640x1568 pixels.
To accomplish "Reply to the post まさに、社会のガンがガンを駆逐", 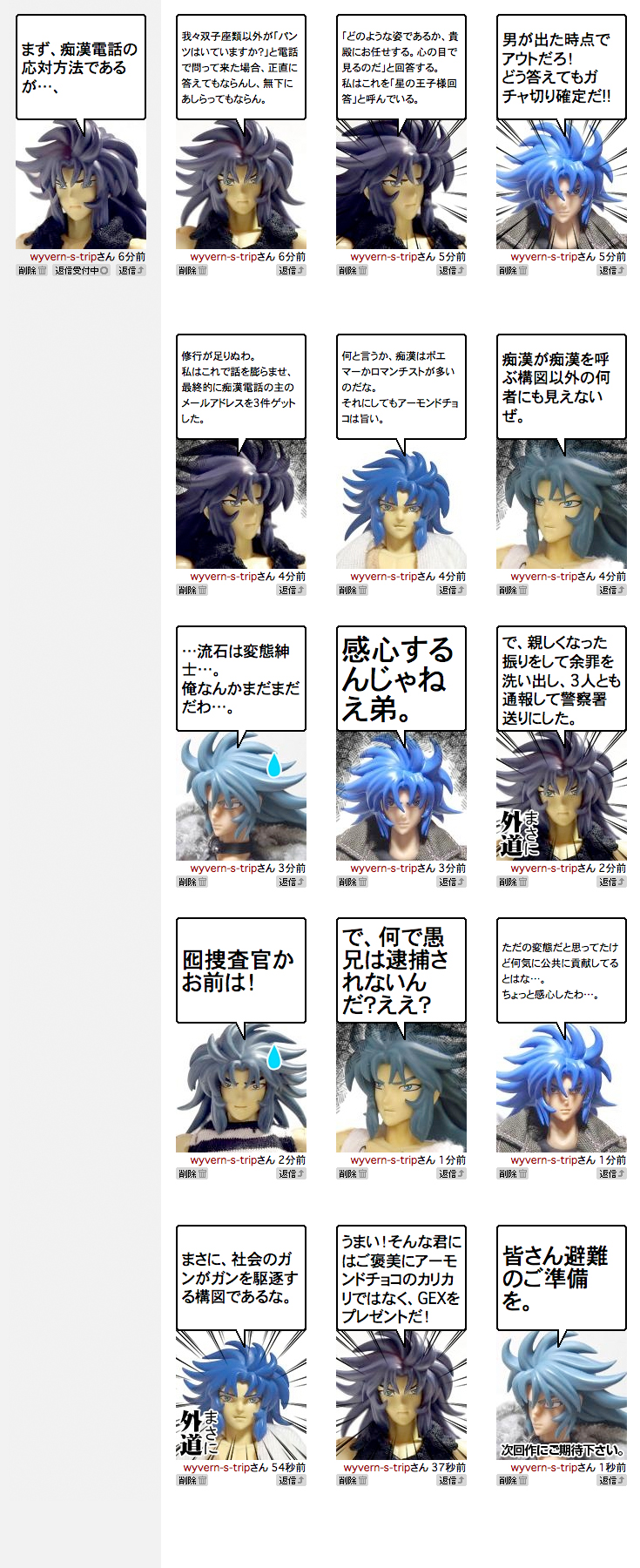I will 292,1481.
